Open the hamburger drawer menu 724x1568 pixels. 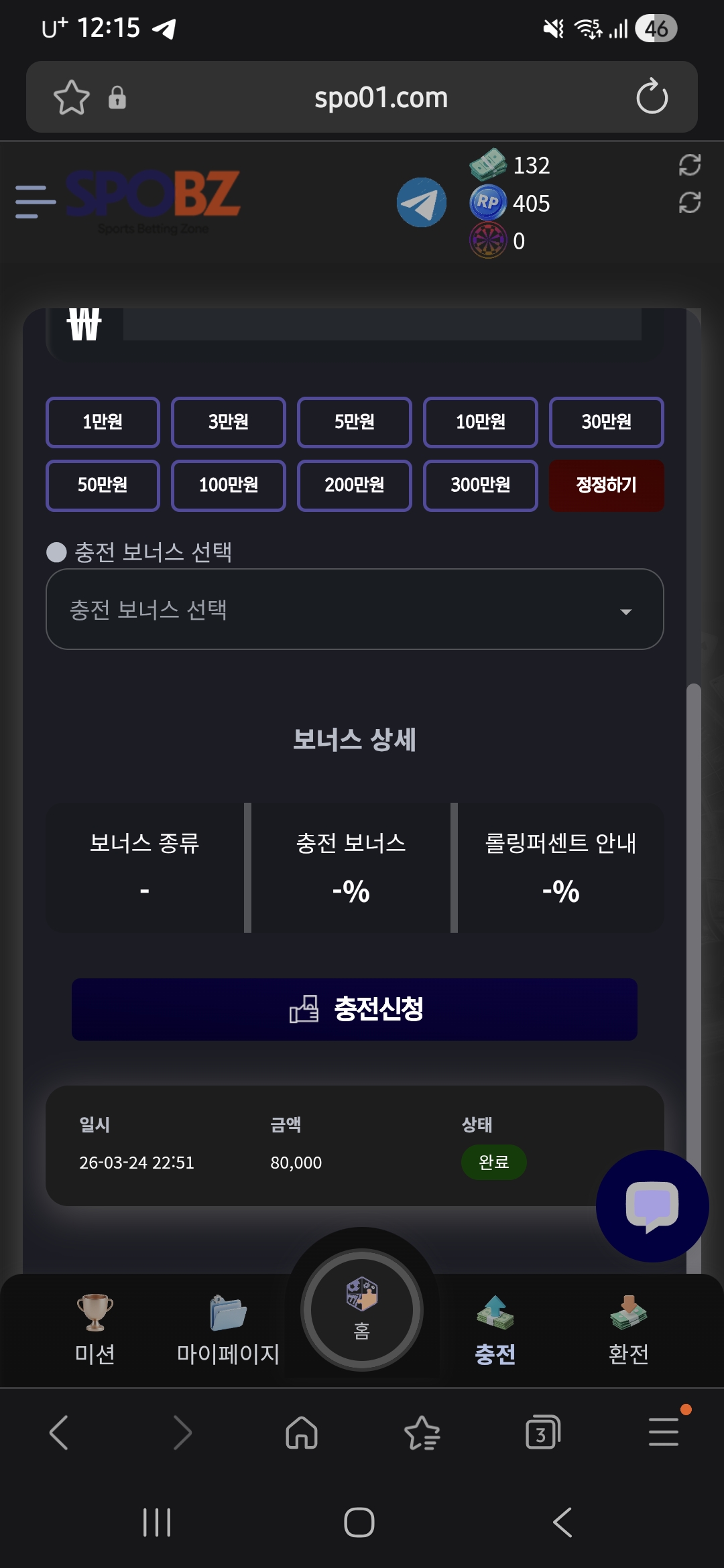coord(35,202)
